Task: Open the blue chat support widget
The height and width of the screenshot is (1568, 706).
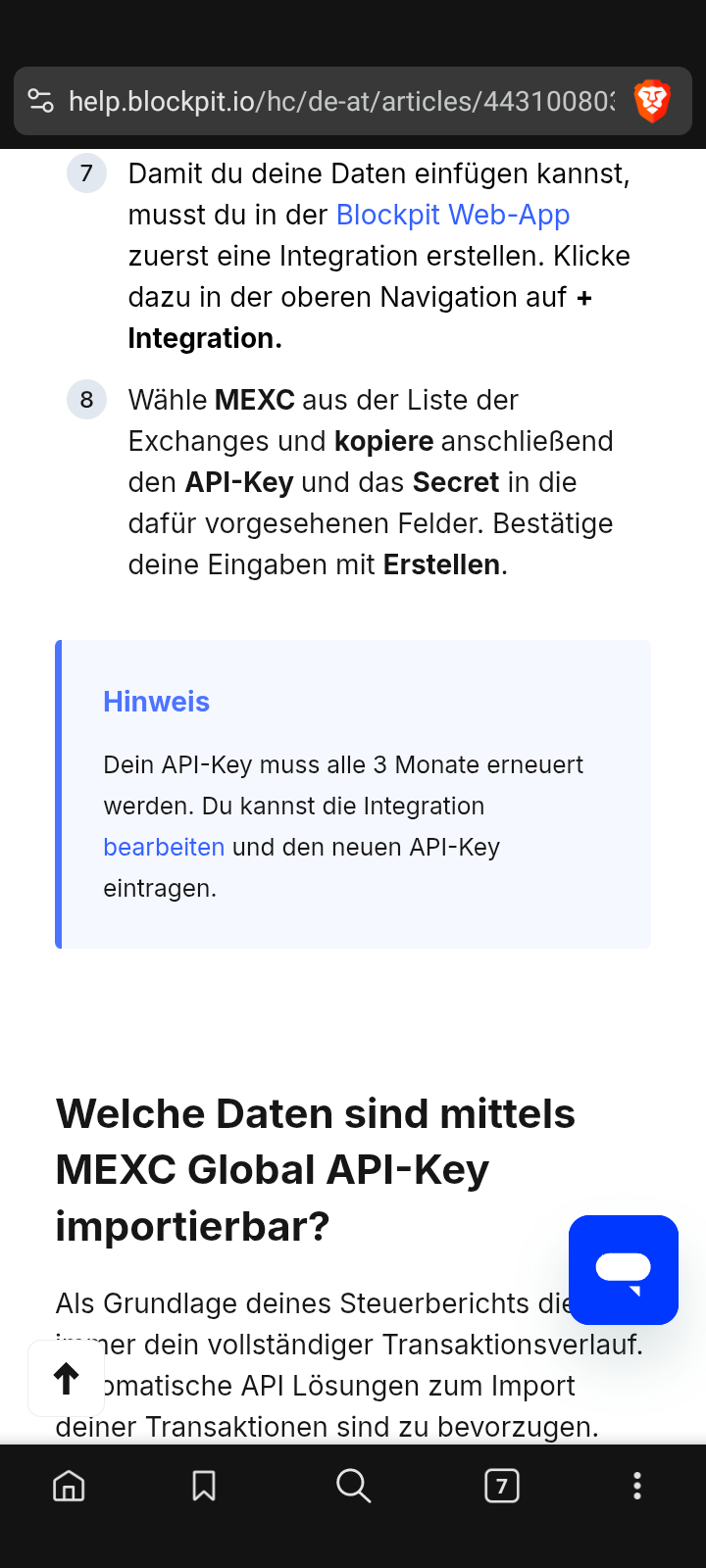Action: 624,1270
